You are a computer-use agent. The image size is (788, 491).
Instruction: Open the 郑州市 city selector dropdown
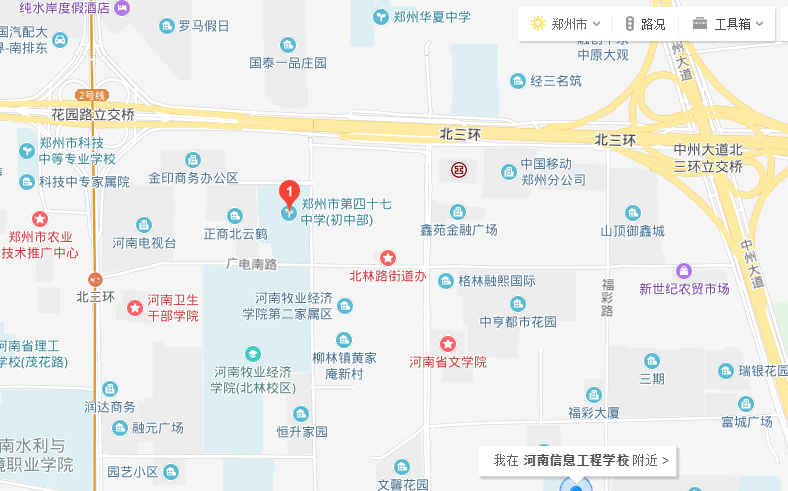pyautogui.click(x=566, y=24)
